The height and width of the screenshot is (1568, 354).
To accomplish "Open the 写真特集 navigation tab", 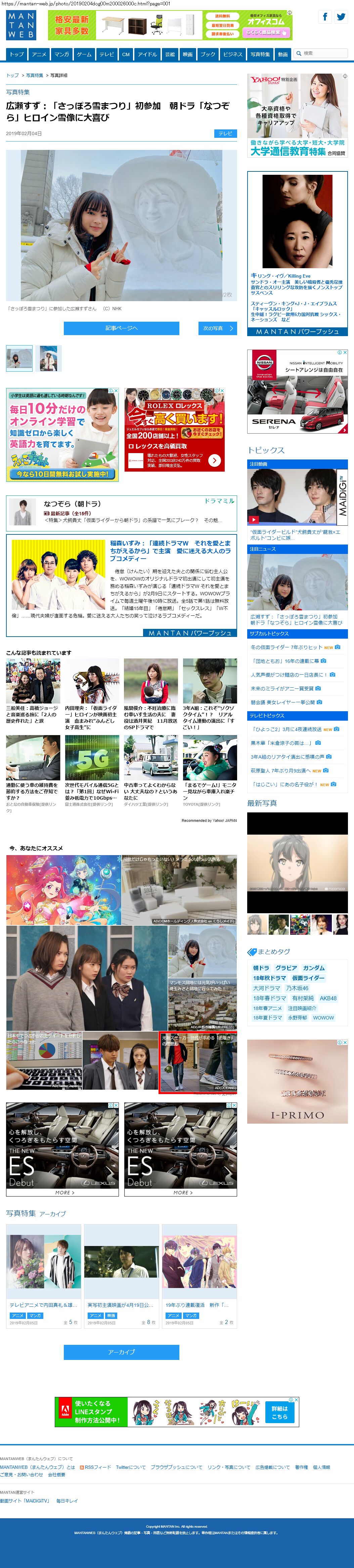I will pyautogui.click(x=260, y=54).
